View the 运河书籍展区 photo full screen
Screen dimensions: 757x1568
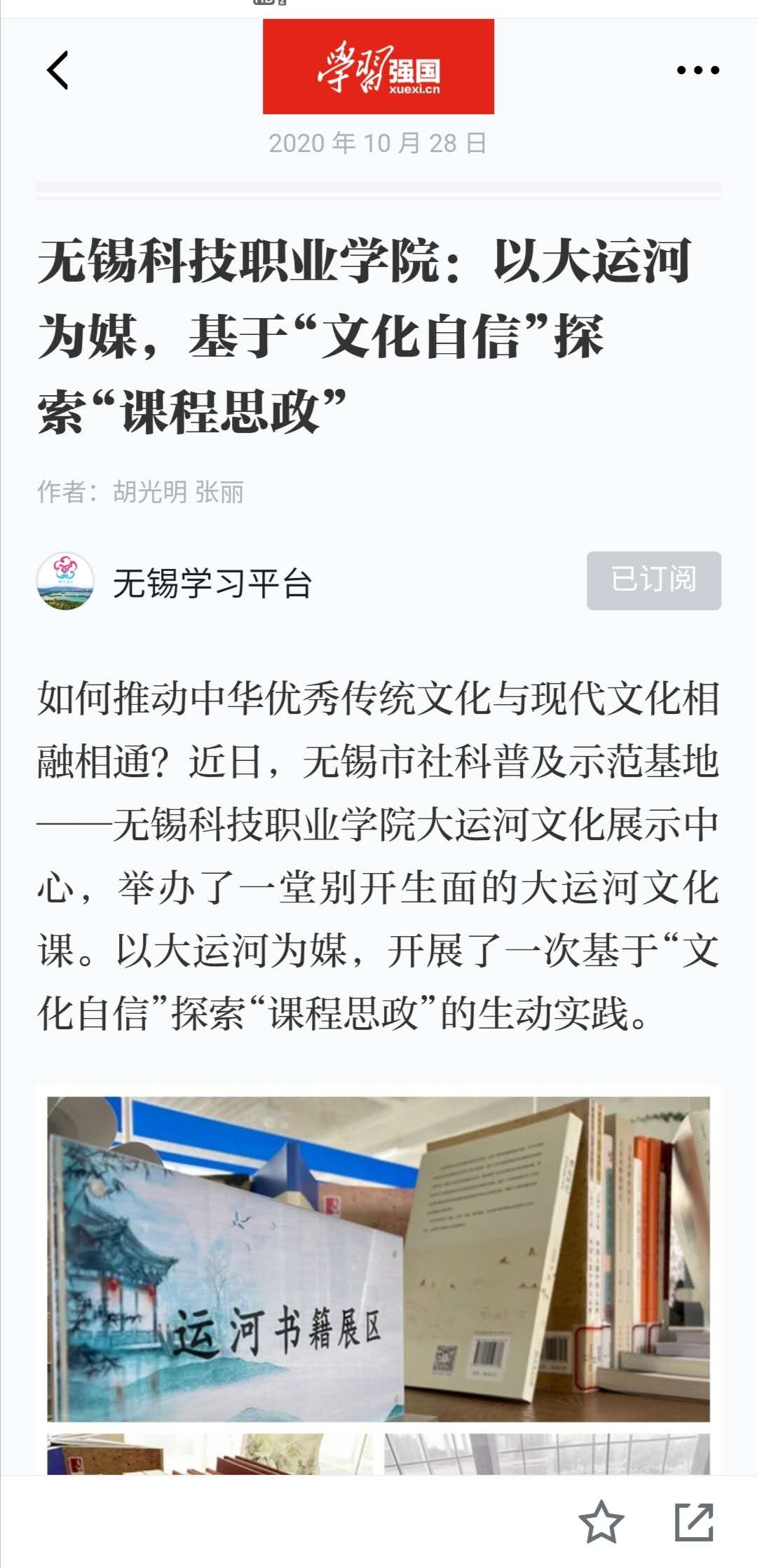click(378, 1258)
